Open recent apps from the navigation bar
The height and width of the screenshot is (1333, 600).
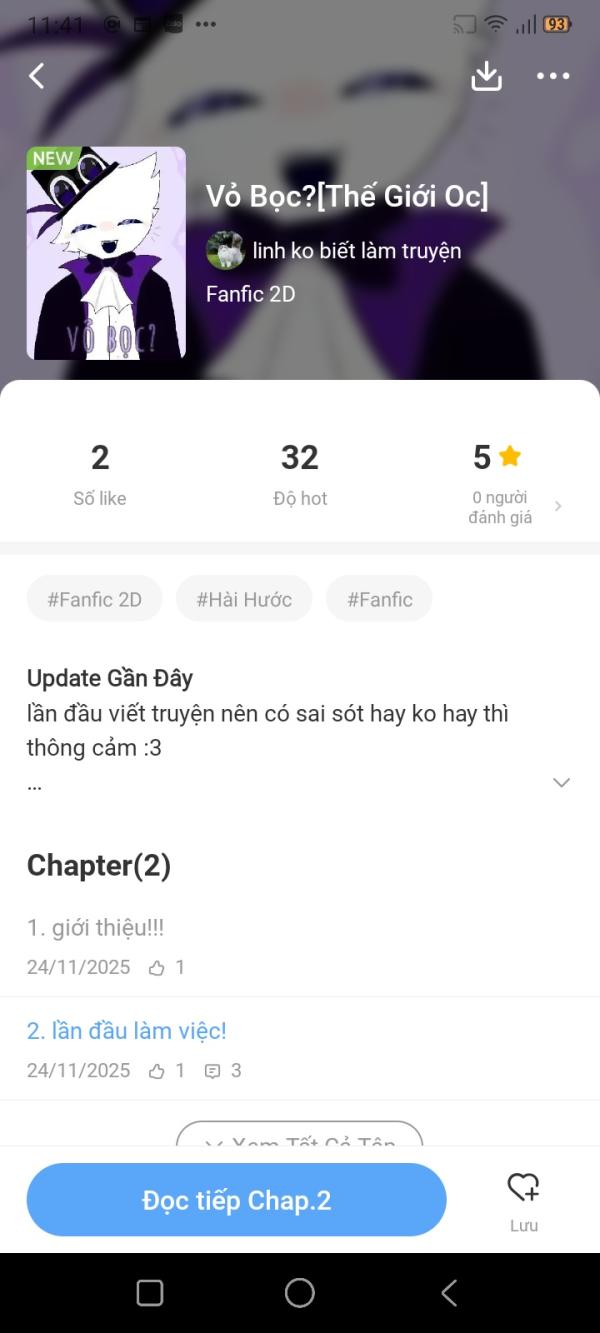point(150,1293)
